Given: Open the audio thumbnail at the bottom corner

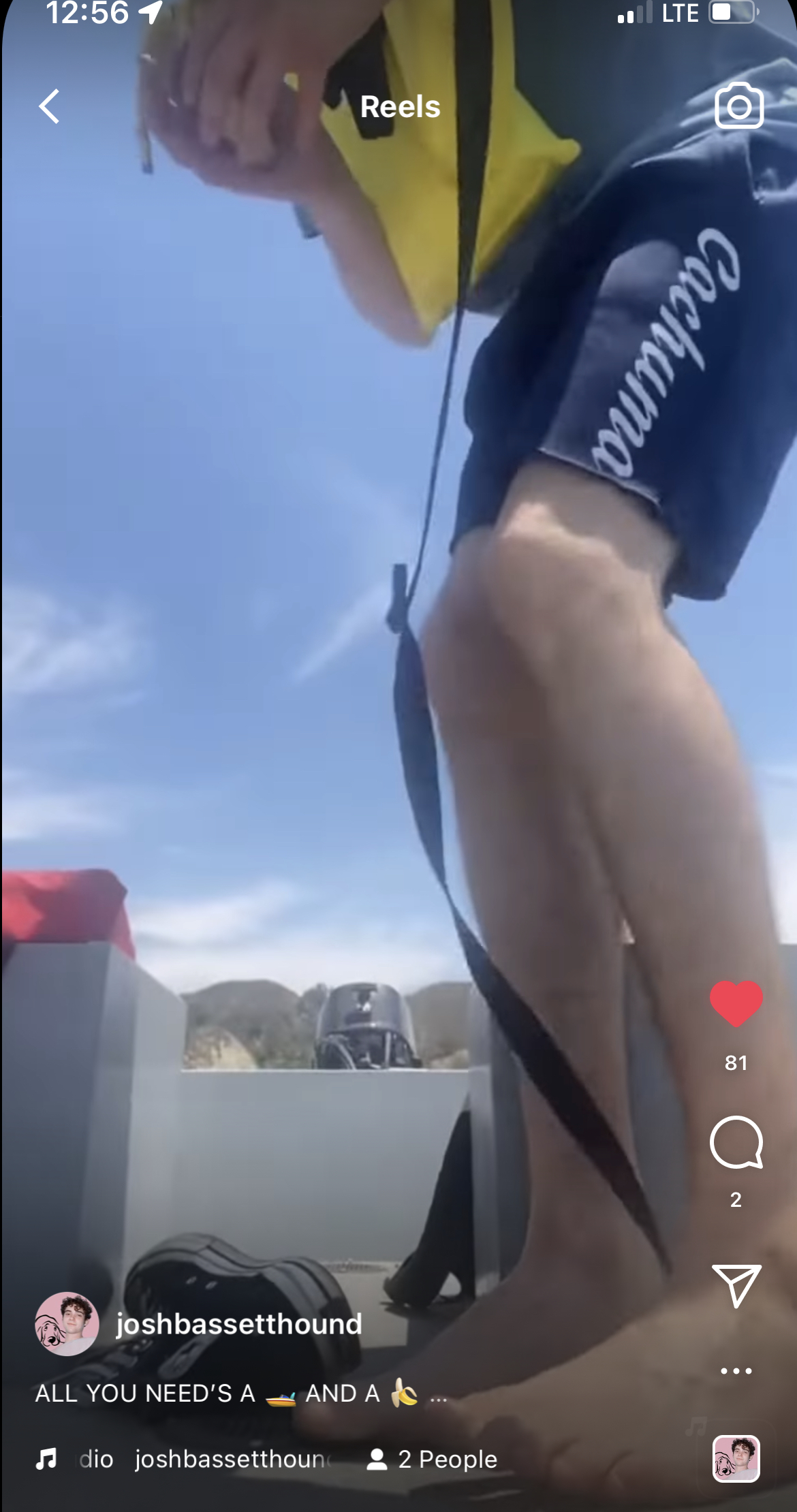Looking at the screenshot, I should coord(736,1458).
